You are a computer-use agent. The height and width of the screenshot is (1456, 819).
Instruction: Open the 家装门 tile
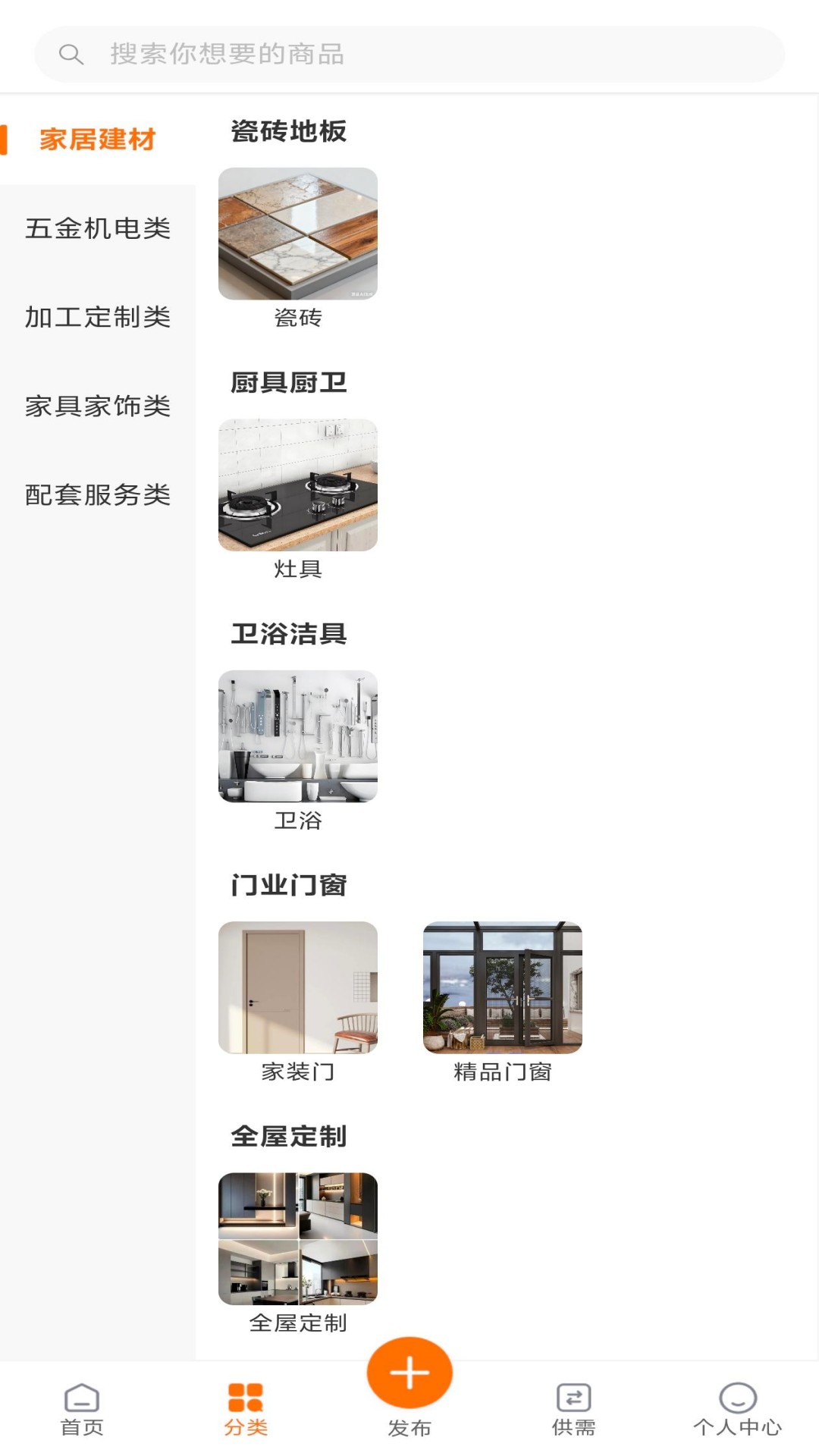(297, 987)
